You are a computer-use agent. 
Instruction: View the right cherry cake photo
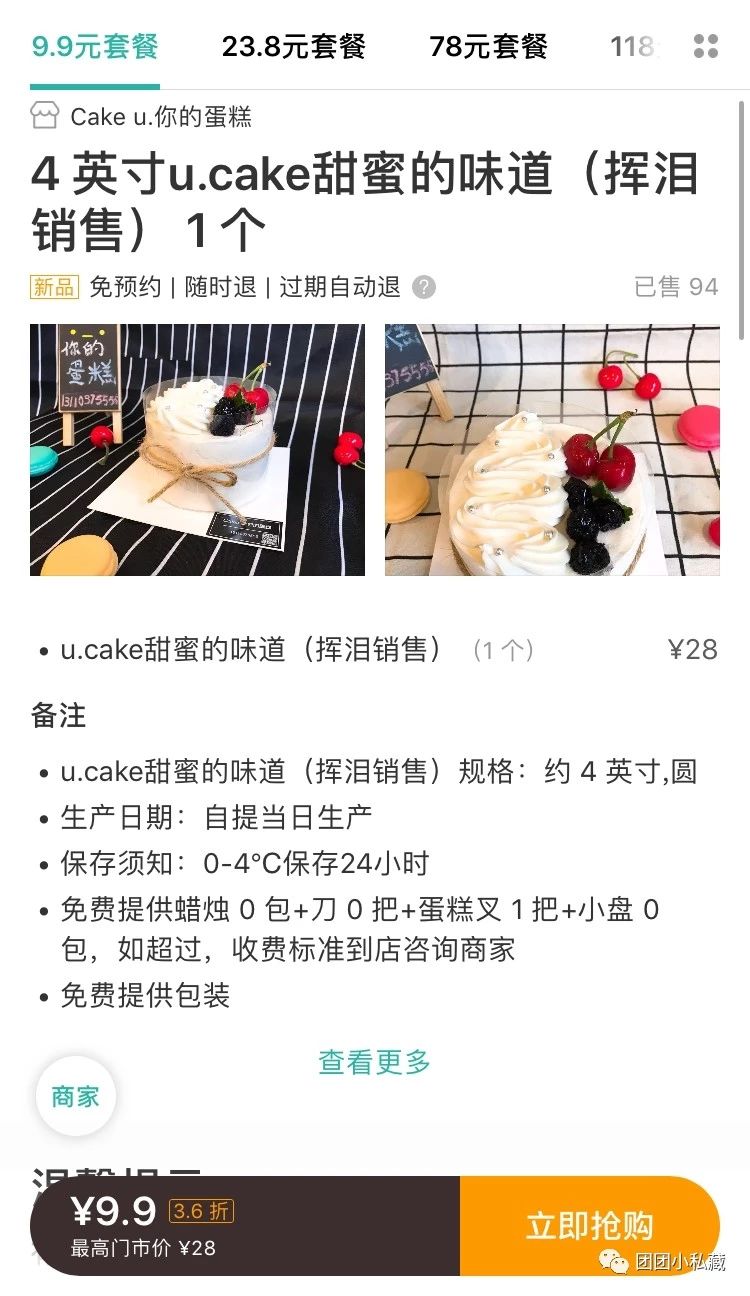(x=553, y=450)
